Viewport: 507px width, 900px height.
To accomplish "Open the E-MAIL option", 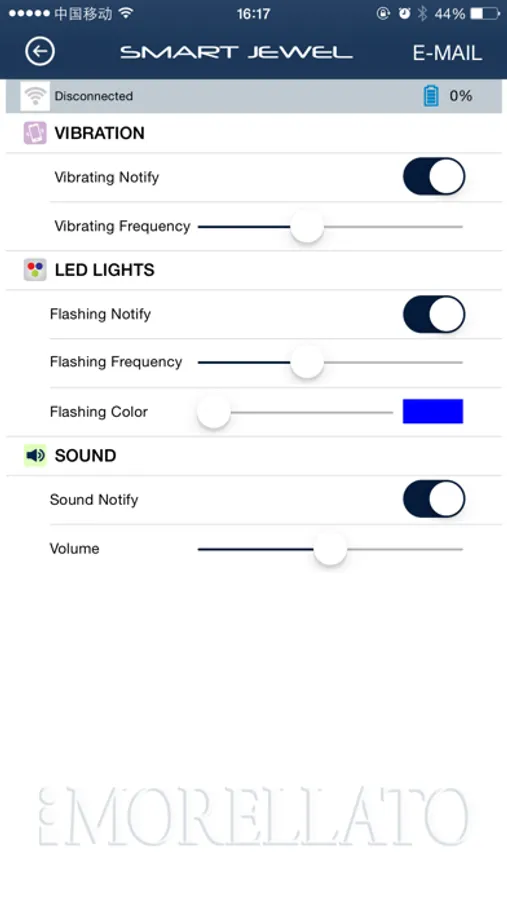I will pos(447,53).
